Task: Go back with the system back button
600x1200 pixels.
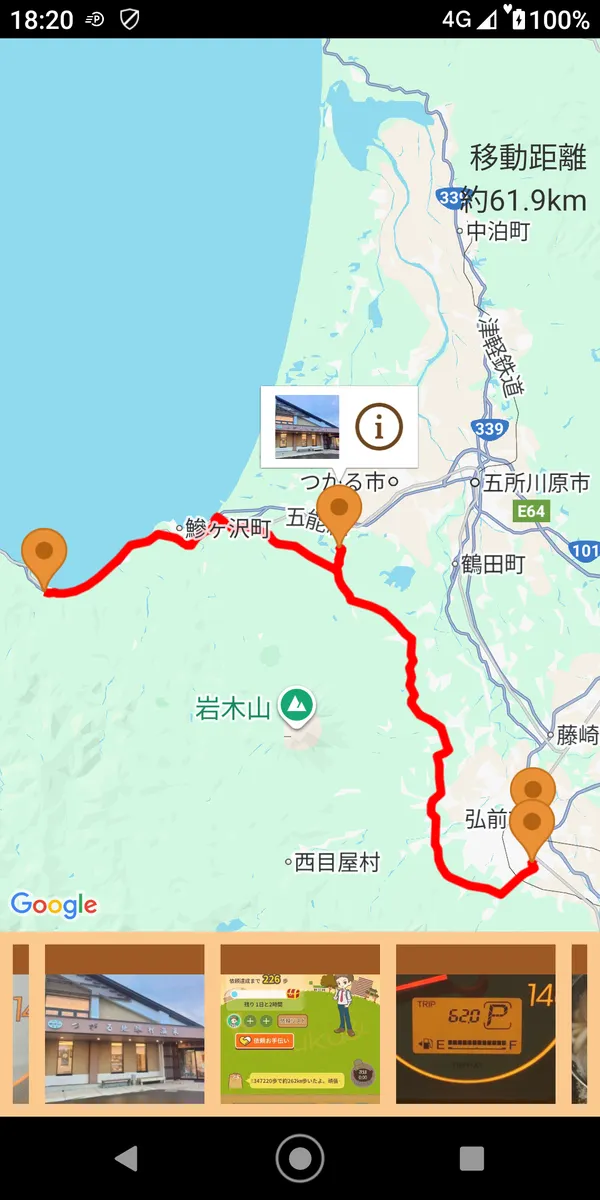Action: [x=126, y=1158]
